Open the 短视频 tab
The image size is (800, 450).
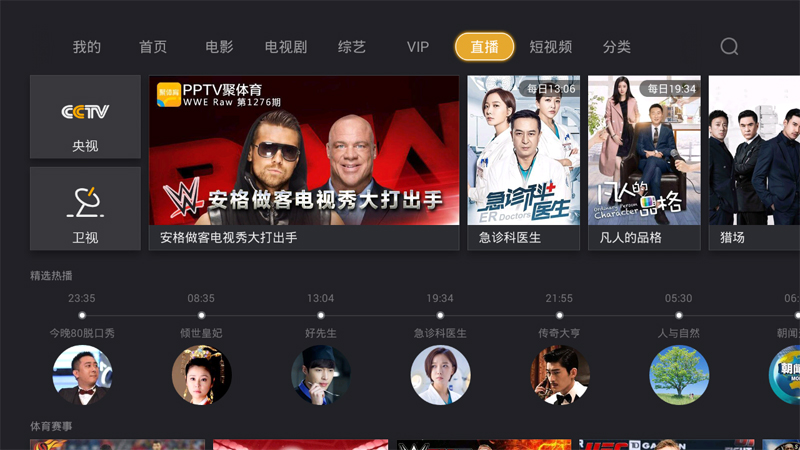(x=551, y=47)
